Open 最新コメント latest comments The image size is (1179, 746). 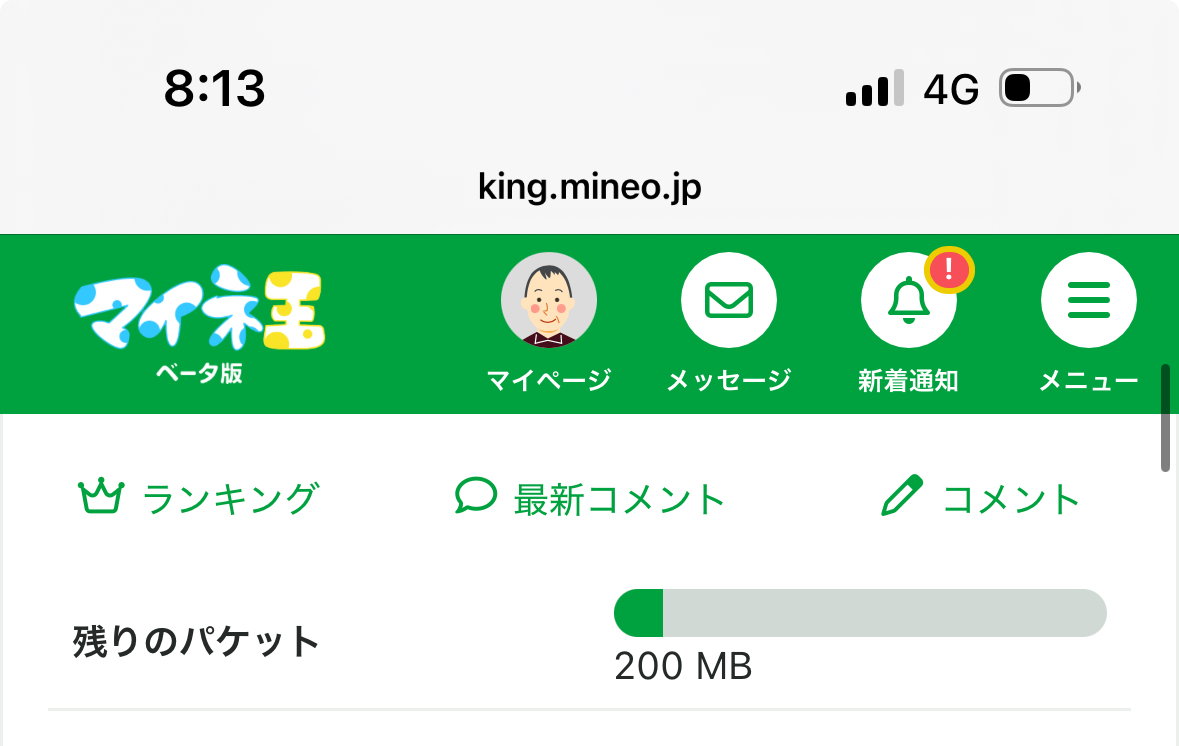(x=590, y=497)
